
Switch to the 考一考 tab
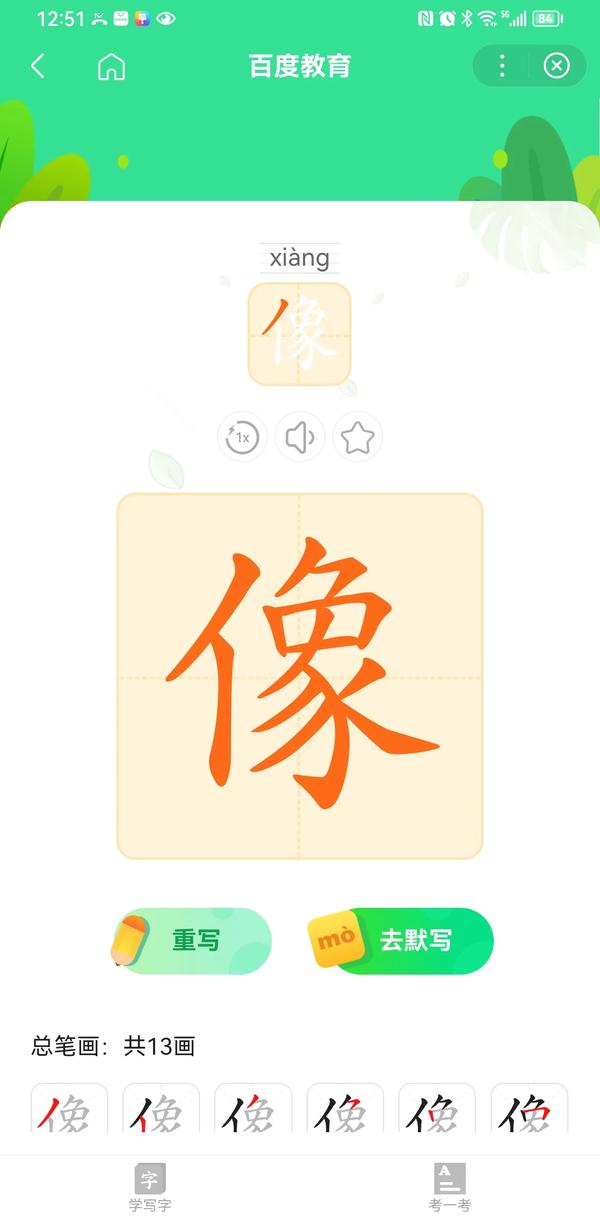click(x=449, y=1187)
